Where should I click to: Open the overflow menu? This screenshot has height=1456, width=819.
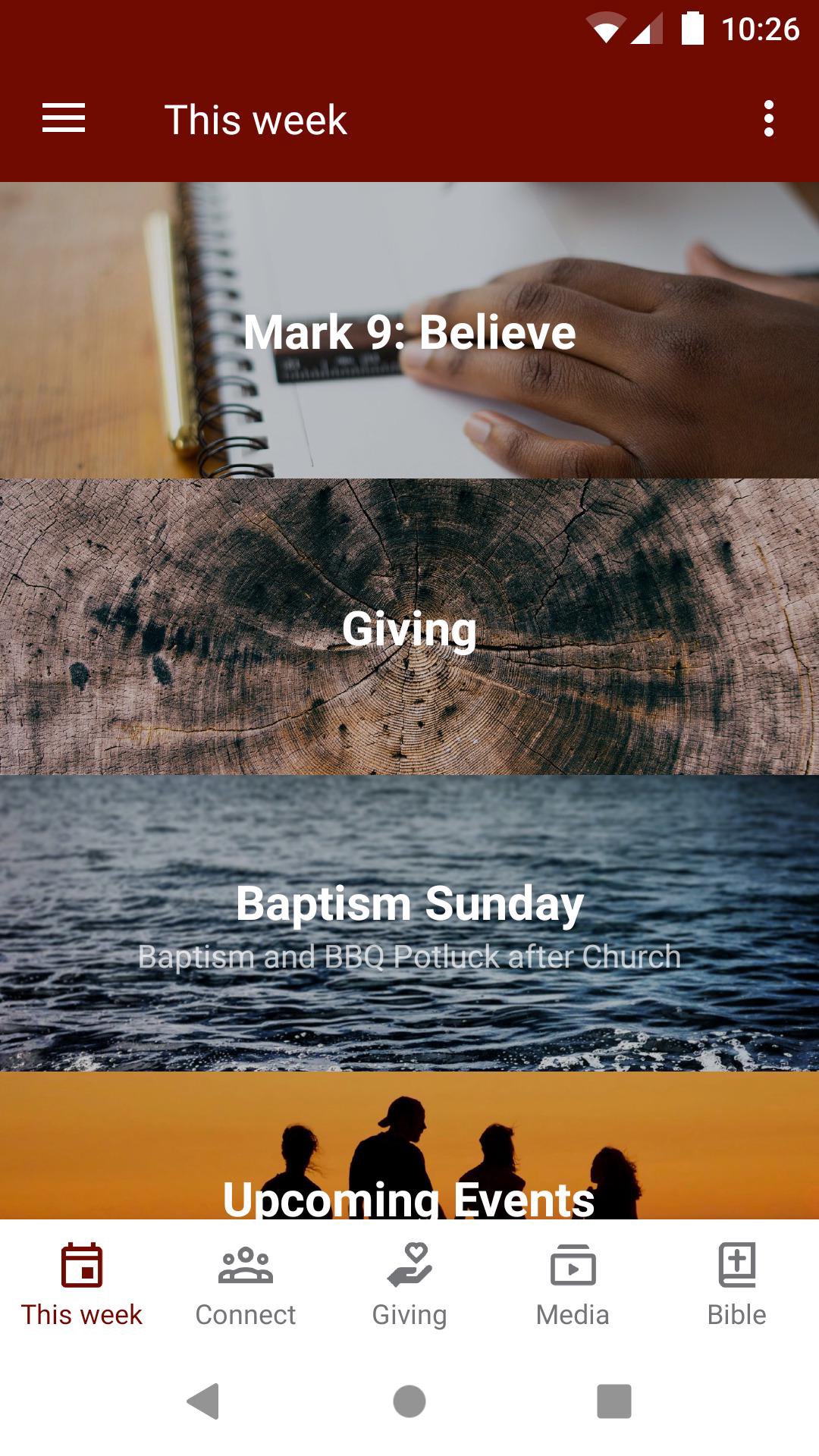[x=768, y=119]
